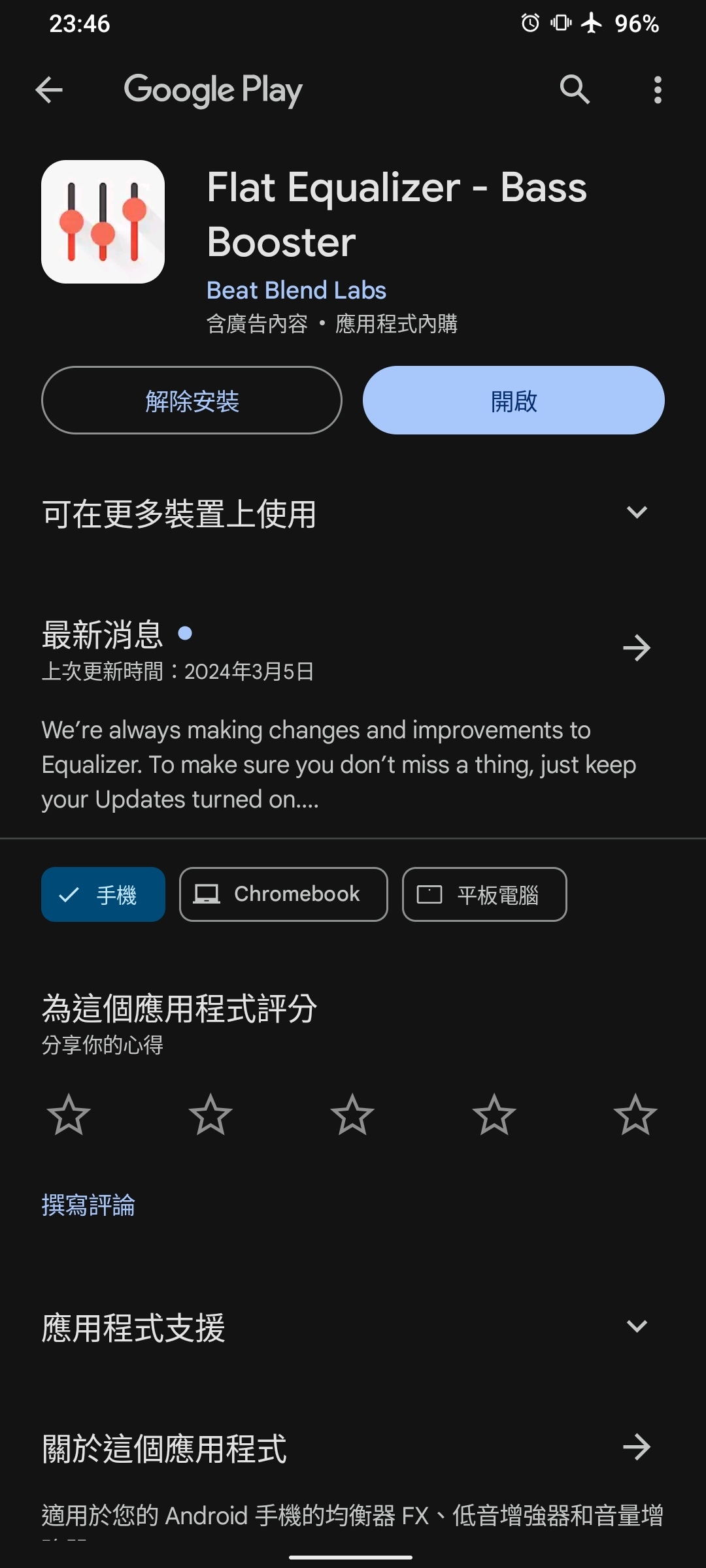Select the 手機 device chip

coord(103,894)
